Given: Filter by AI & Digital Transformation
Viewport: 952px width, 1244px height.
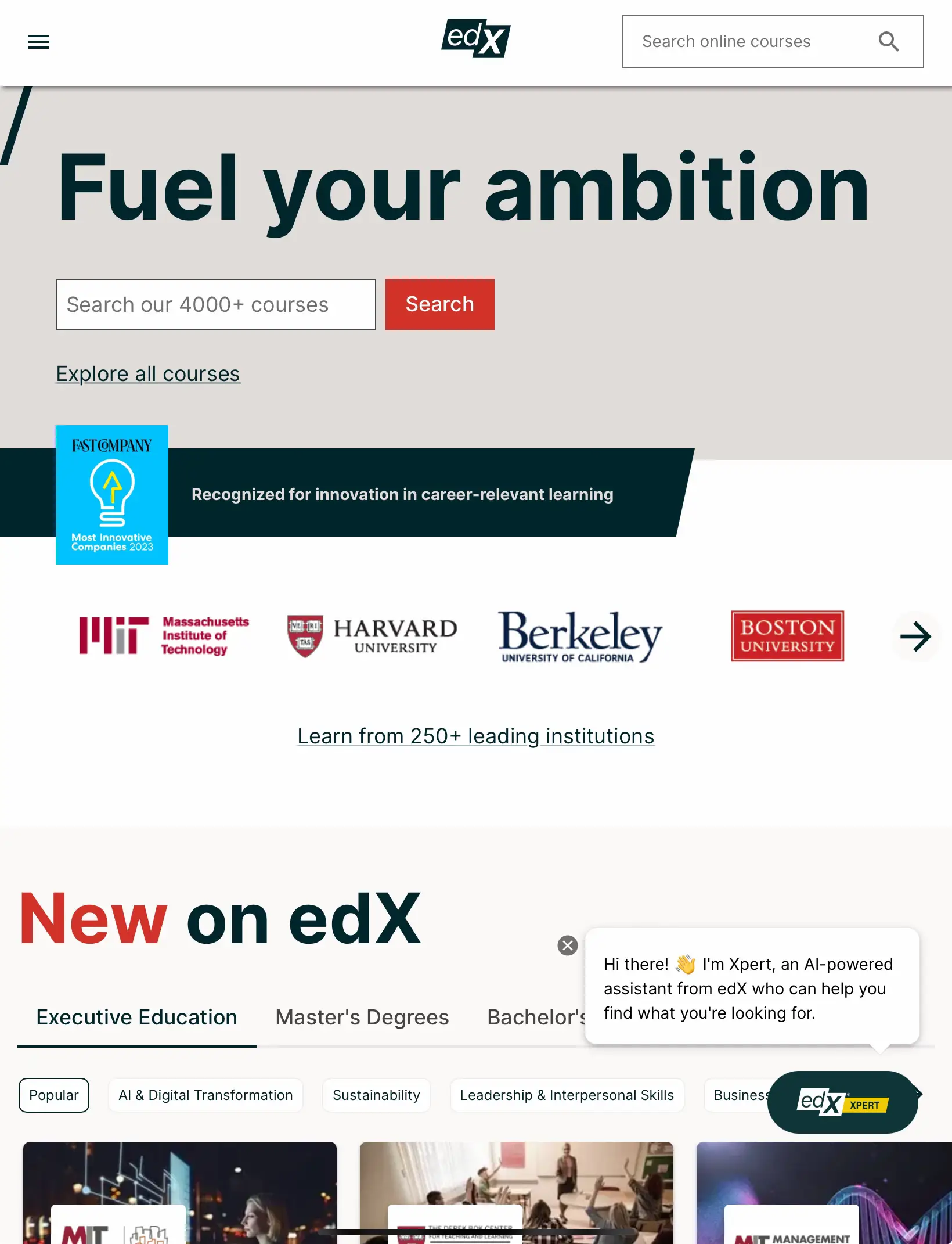Looking at the screenshot, I should (x=205, y=1095).
